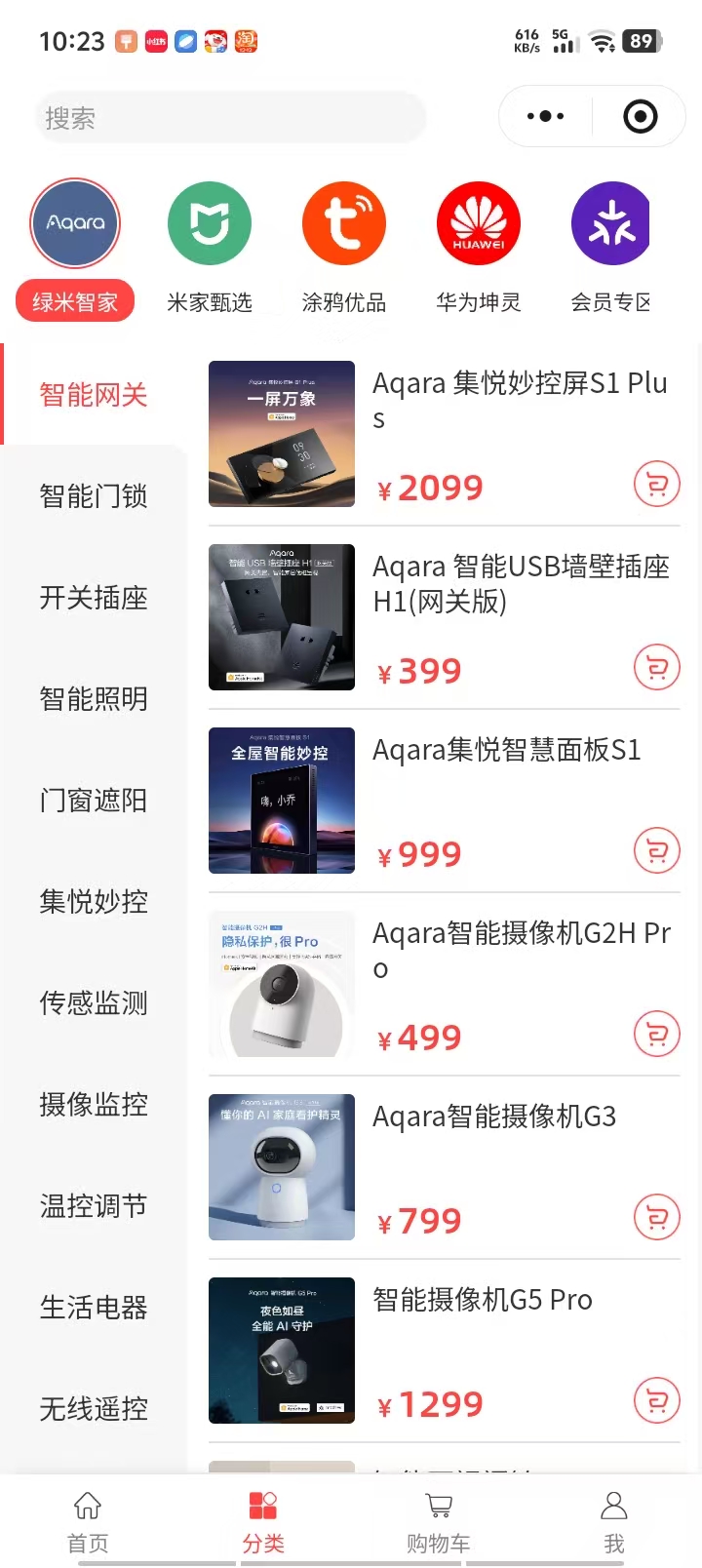This screenshot has height=1568, width=702.
Task: Switch to the 摄像监控 category
Action: coord(94,1105)
